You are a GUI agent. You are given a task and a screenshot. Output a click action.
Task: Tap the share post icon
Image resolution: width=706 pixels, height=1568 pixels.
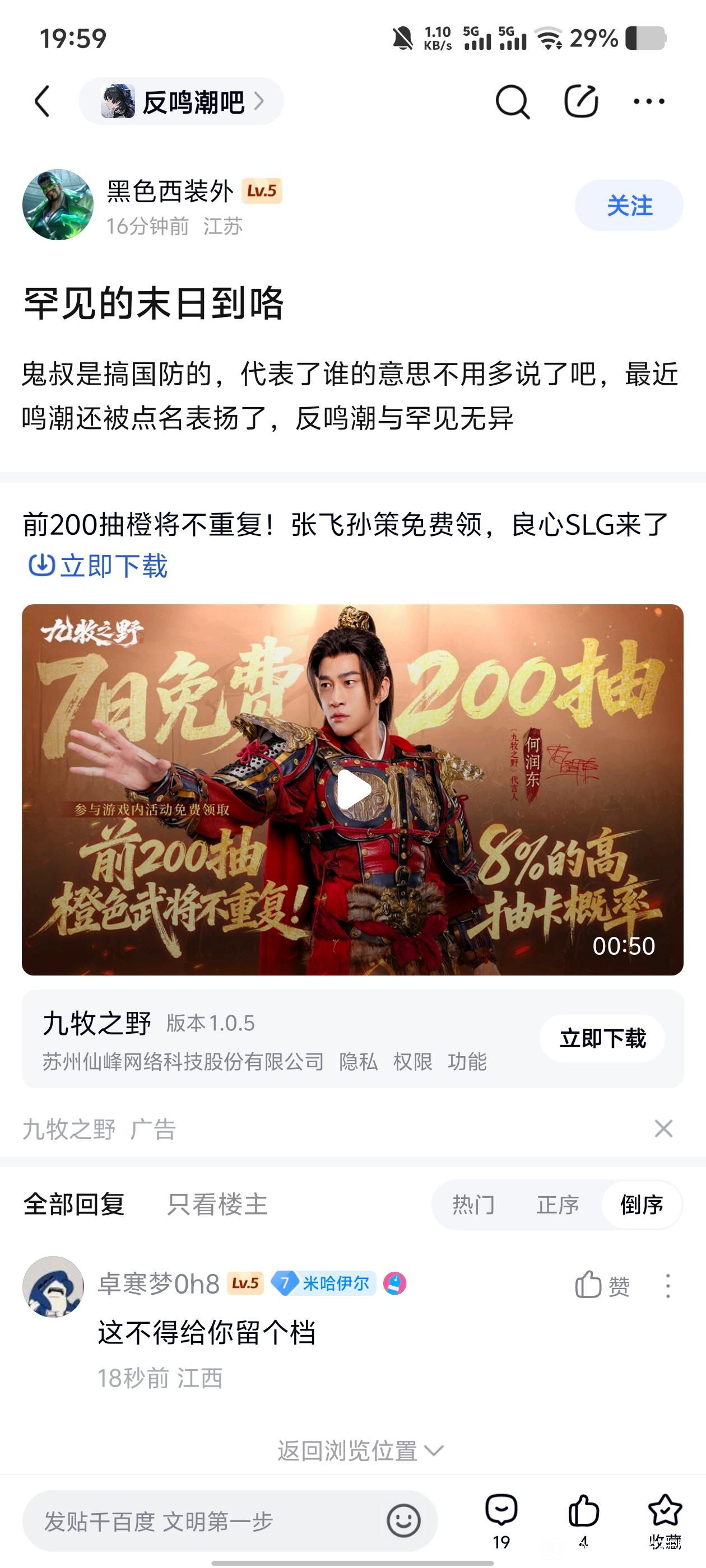point(580,102)
